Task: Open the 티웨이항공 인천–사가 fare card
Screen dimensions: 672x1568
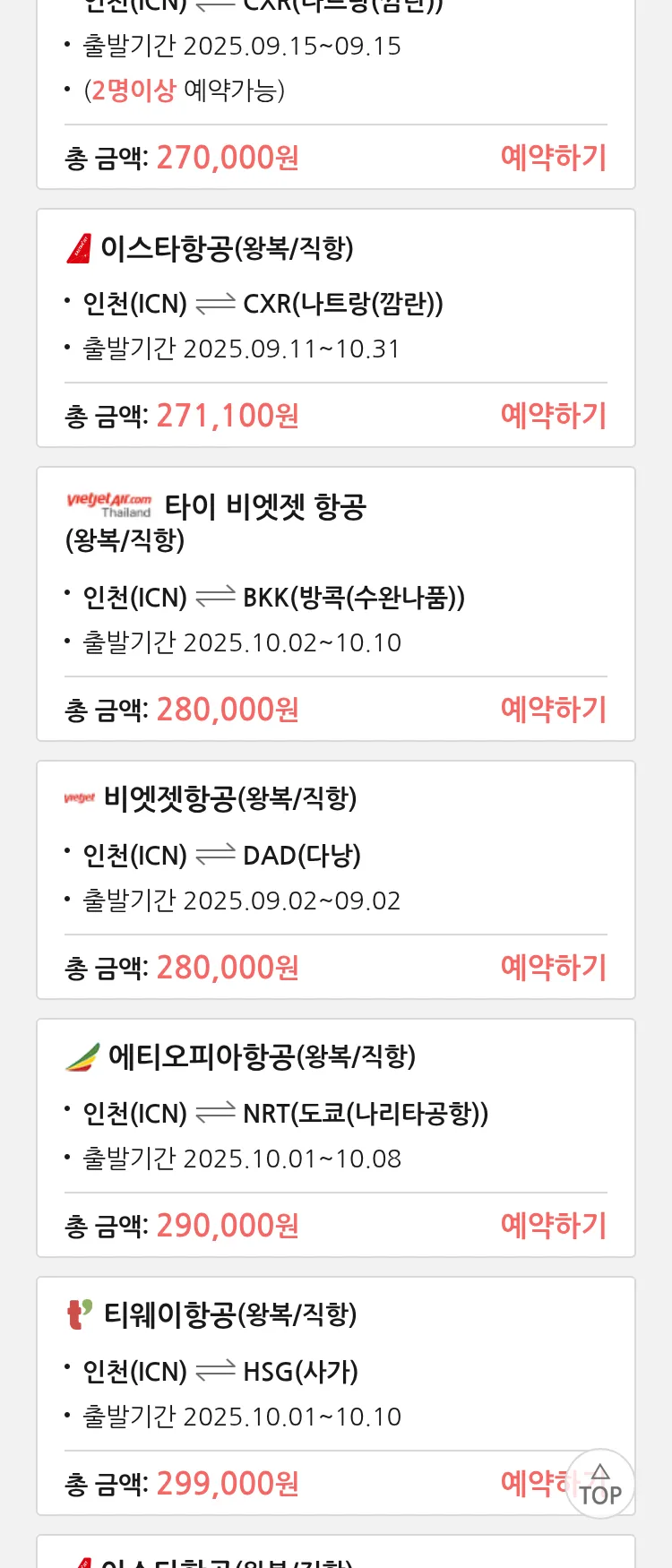Action: tap(335, 1371)
